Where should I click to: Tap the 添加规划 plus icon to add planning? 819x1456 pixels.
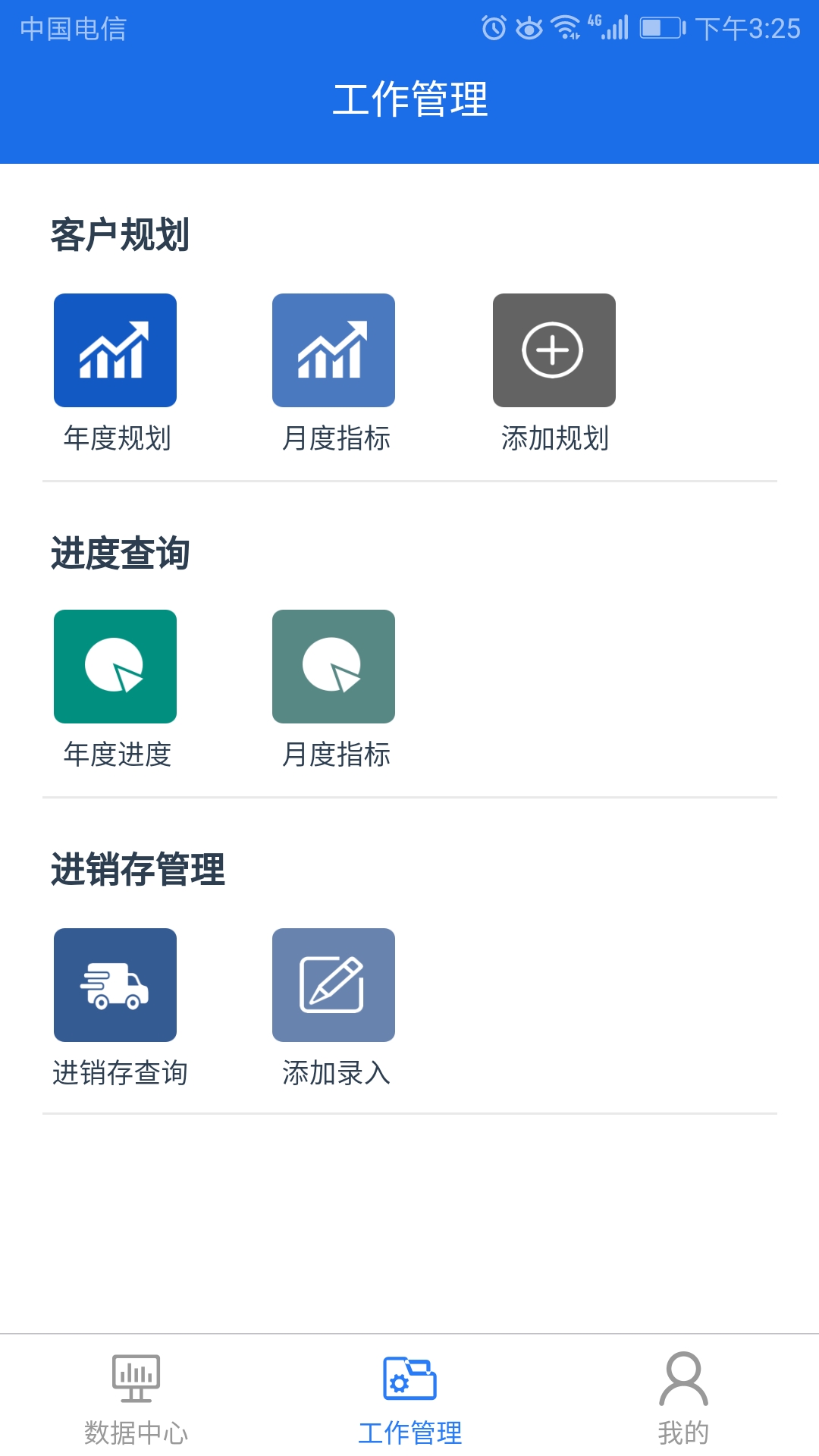pyautogui.click(x=554, y=349)
